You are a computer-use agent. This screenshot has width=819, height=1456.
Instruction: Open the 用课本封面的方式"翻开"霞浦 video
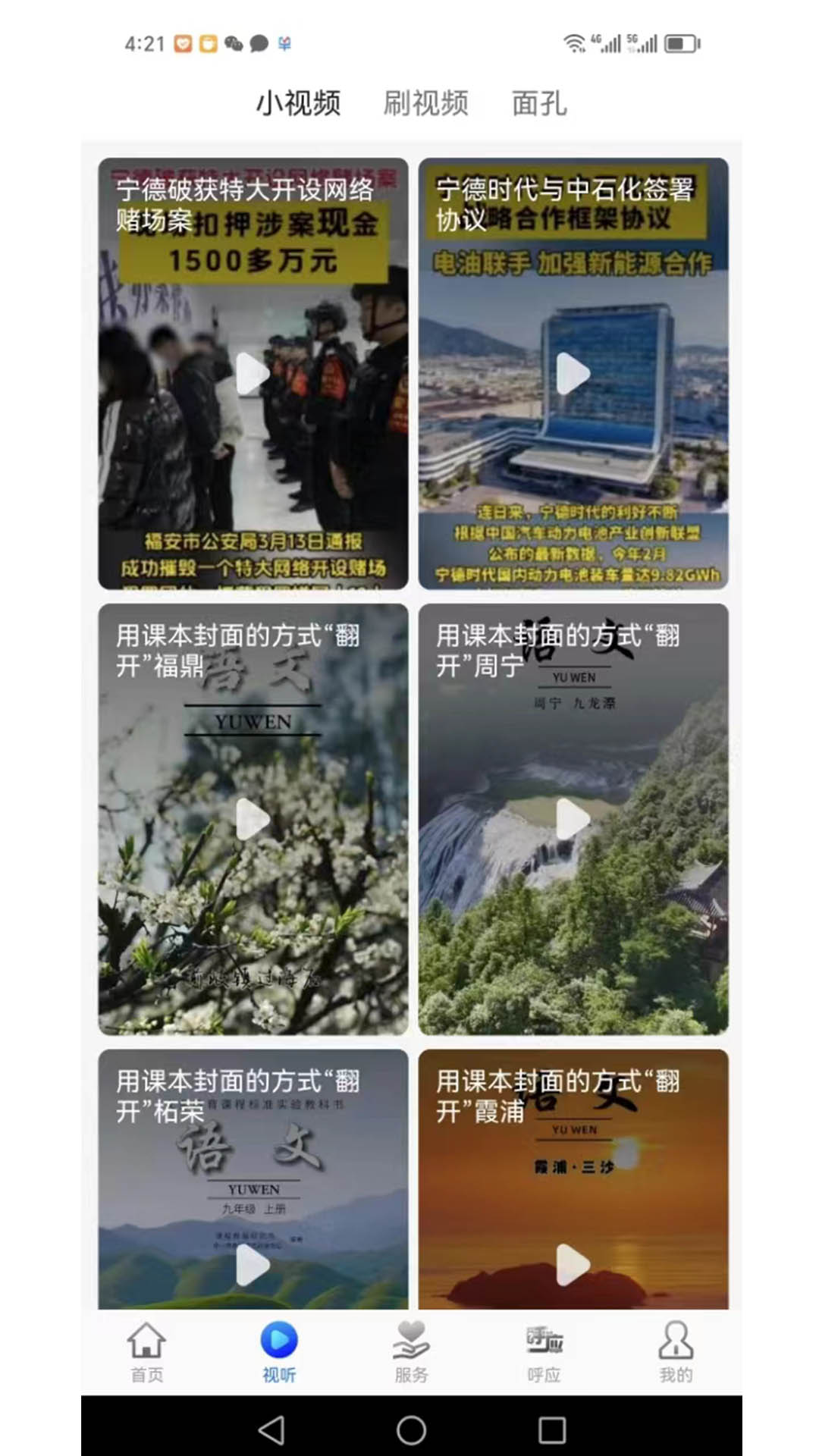(573, 1179)
